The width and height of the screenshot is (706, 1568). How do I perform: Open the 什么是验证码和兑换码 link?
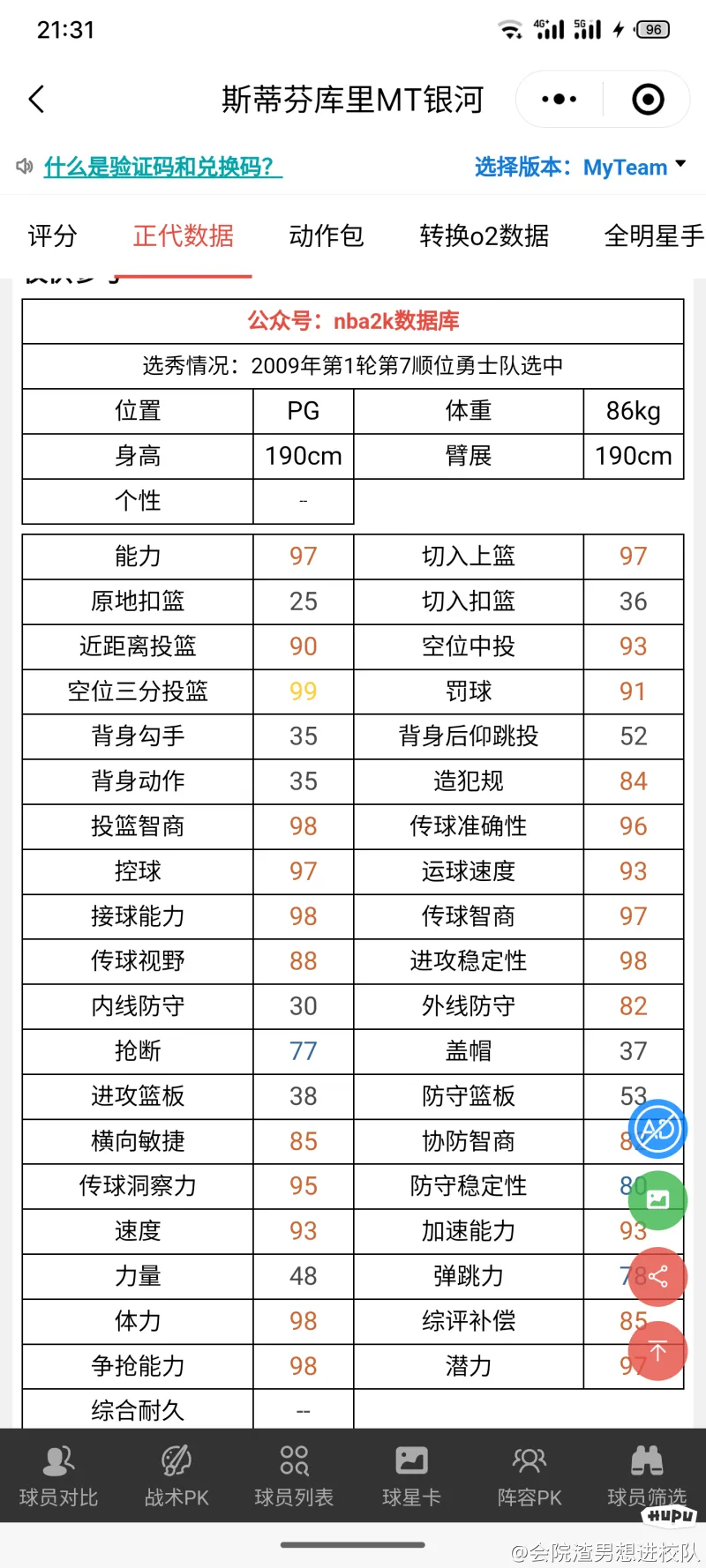pyautogui.click(x=163, y=166)
